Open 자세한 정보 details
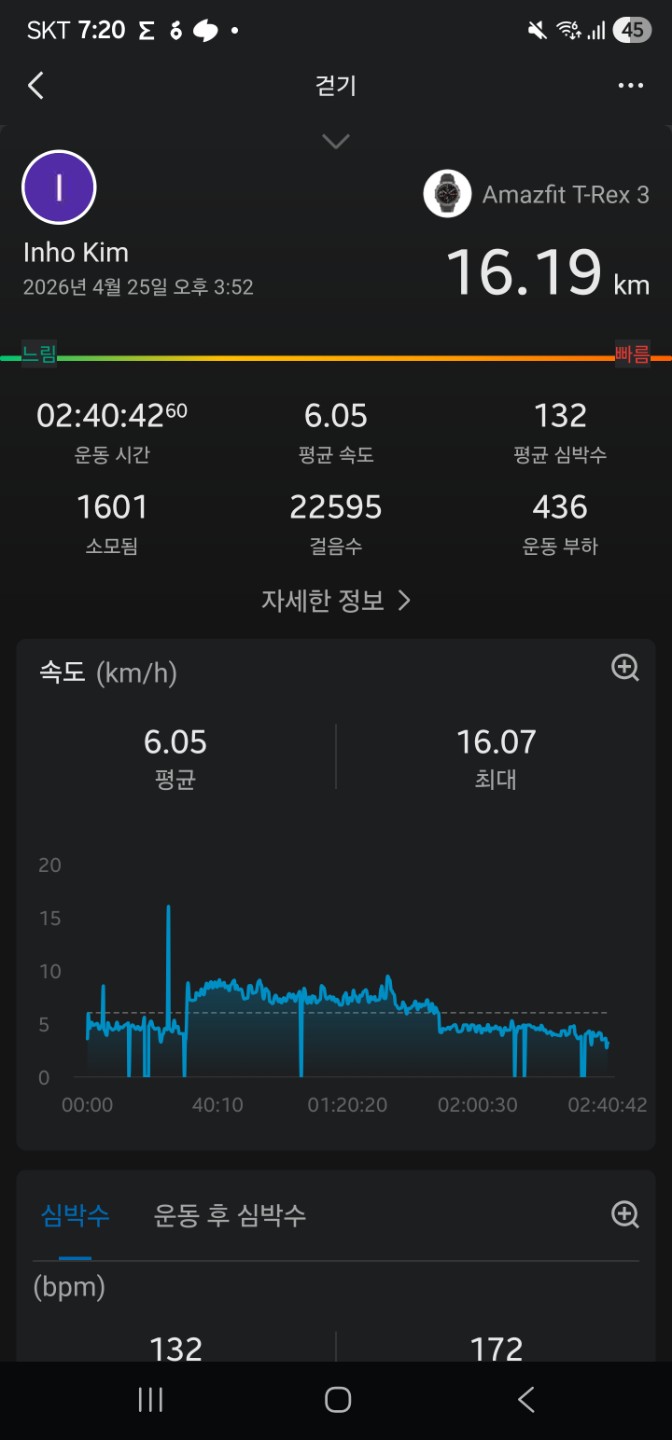This screenshot has height=1440, width=672. pos(336,600)
